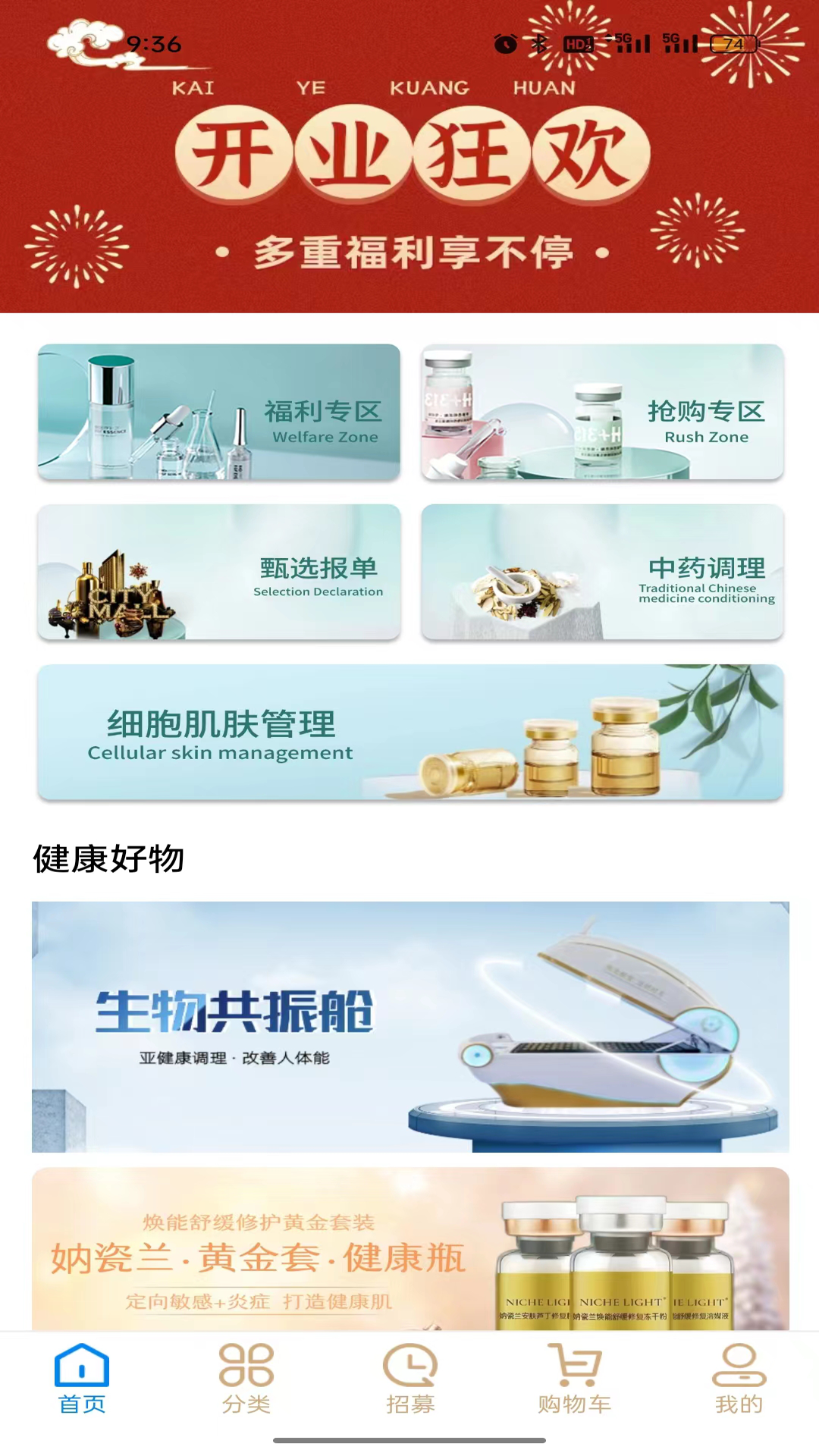Switch to the 分类 categories tab
This screenshot has width=819, height=1456.
(x=246, y=1379)
